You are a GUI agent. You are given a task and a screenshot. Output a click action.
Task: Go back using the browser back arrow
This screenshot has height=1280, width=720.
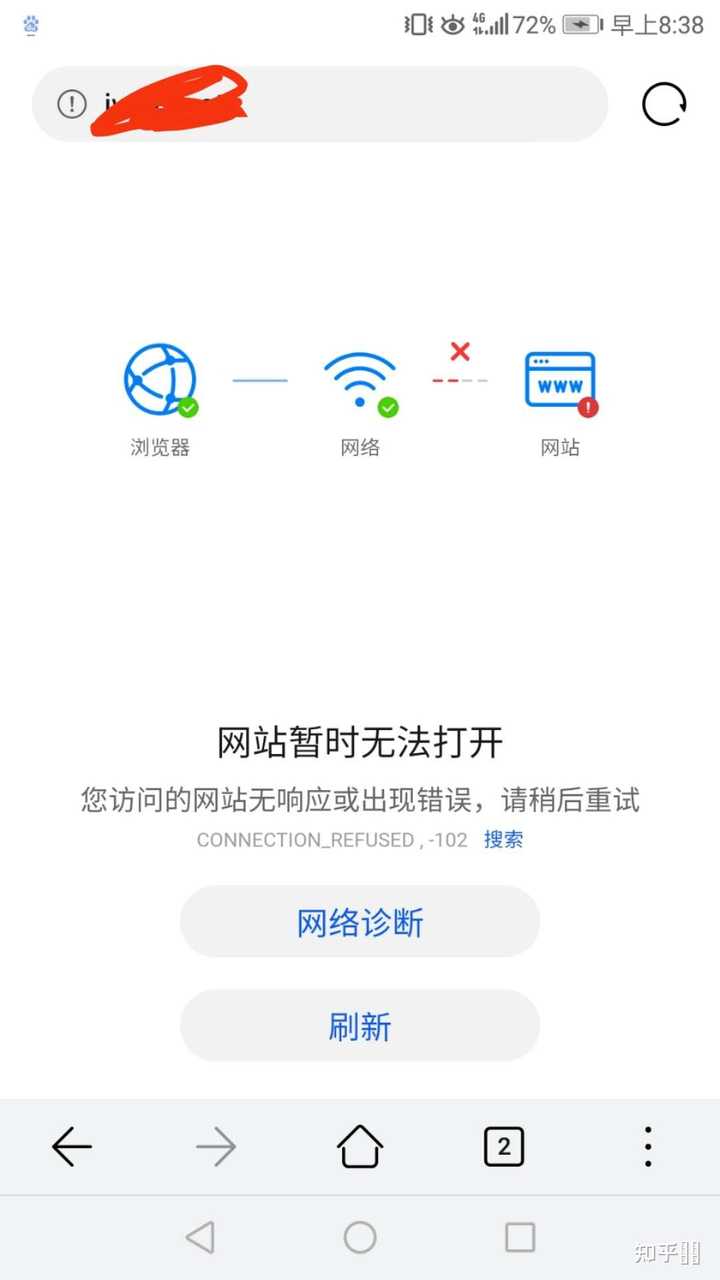point(72,1146)
